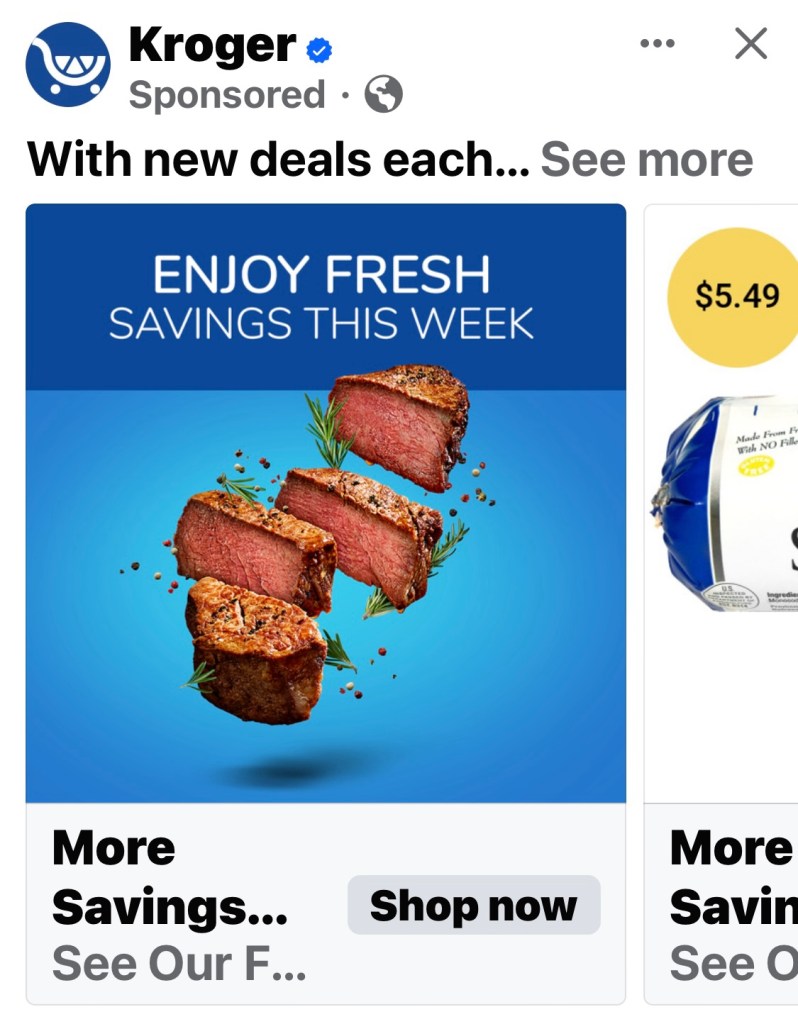Visit the Kroger page name link

[212, 44]
